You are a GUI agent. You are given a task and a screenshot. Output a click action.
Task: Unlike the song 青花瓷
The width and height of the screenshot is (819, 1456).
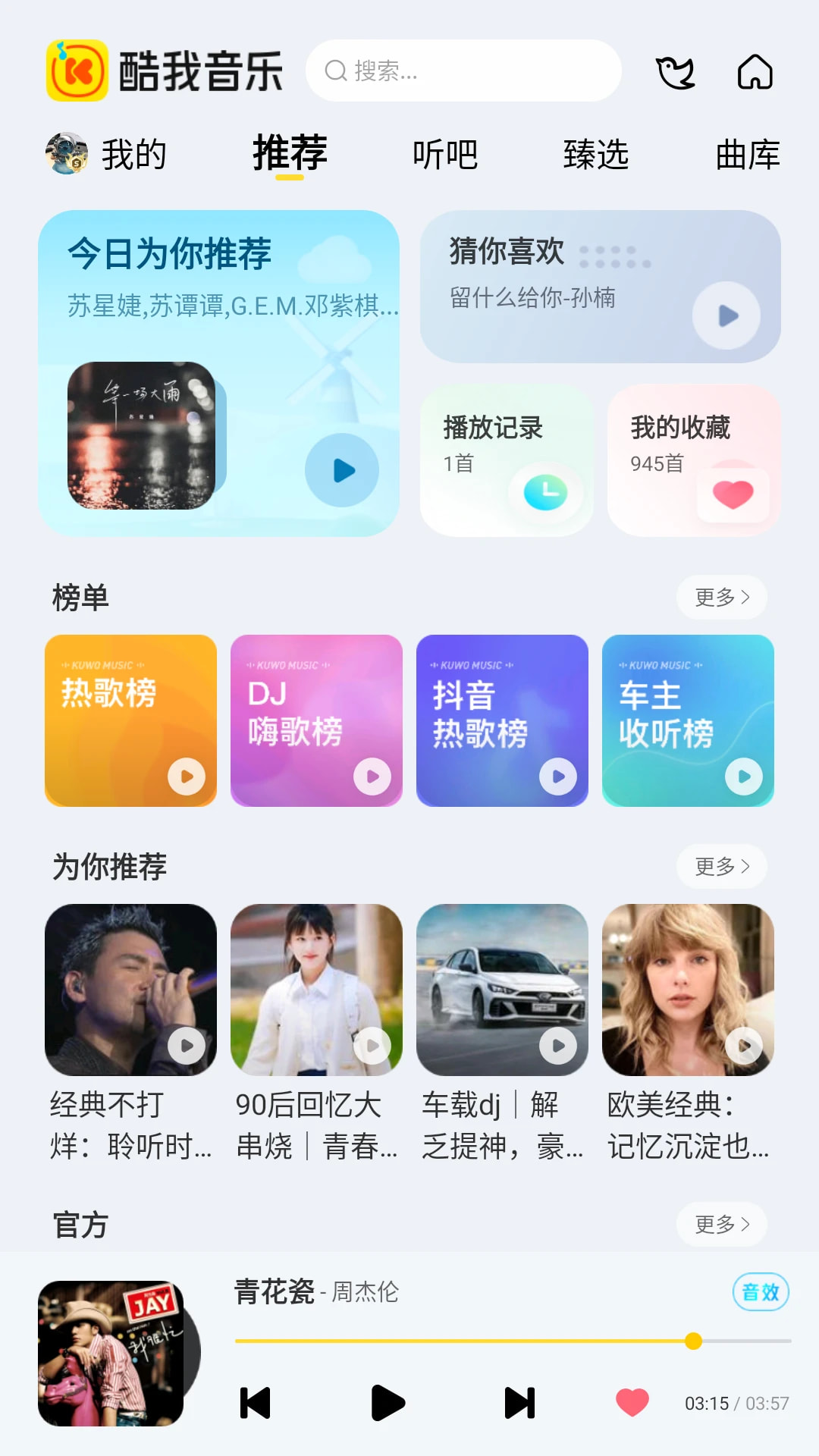tap(632, 1403)
